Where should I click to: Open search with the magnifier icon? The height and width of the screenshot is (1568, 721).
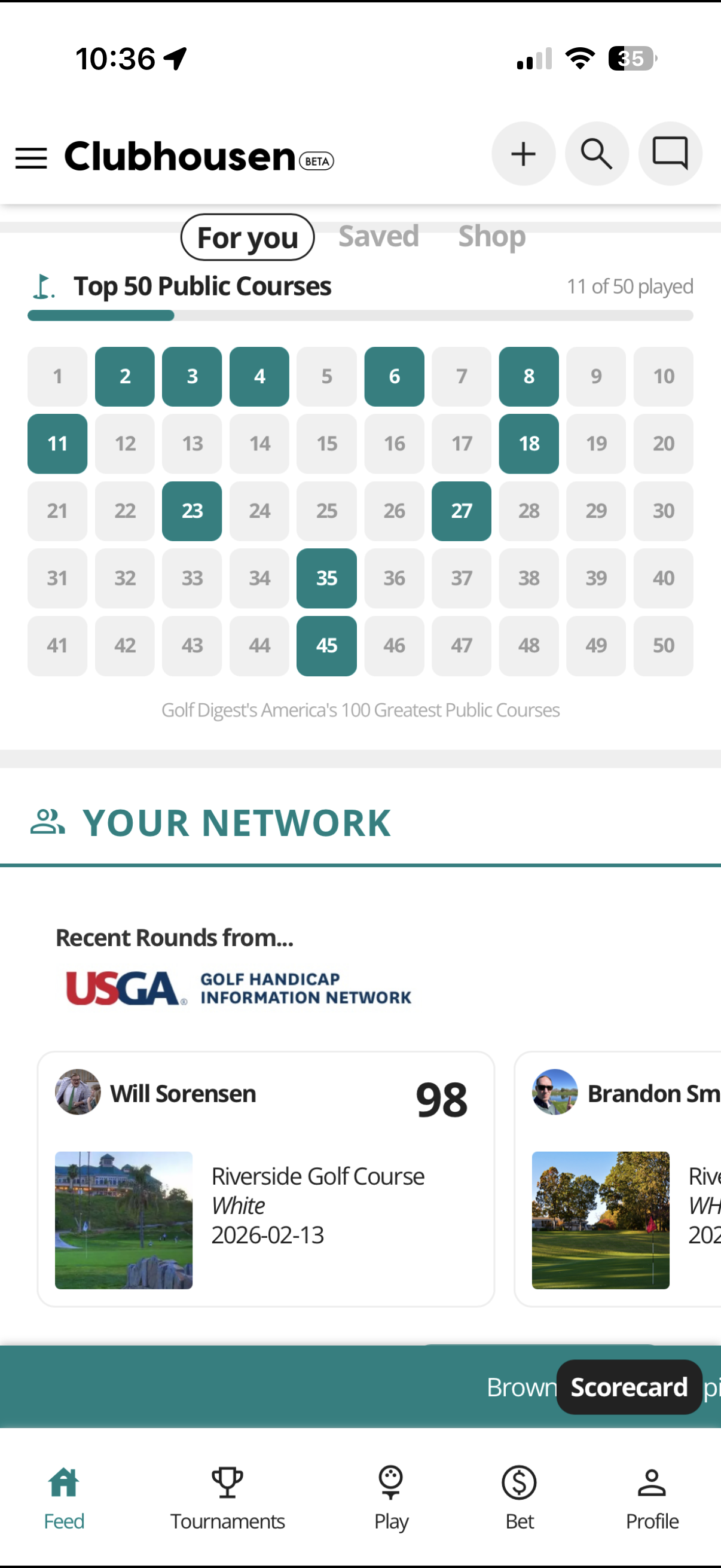[x=596, y=154]
